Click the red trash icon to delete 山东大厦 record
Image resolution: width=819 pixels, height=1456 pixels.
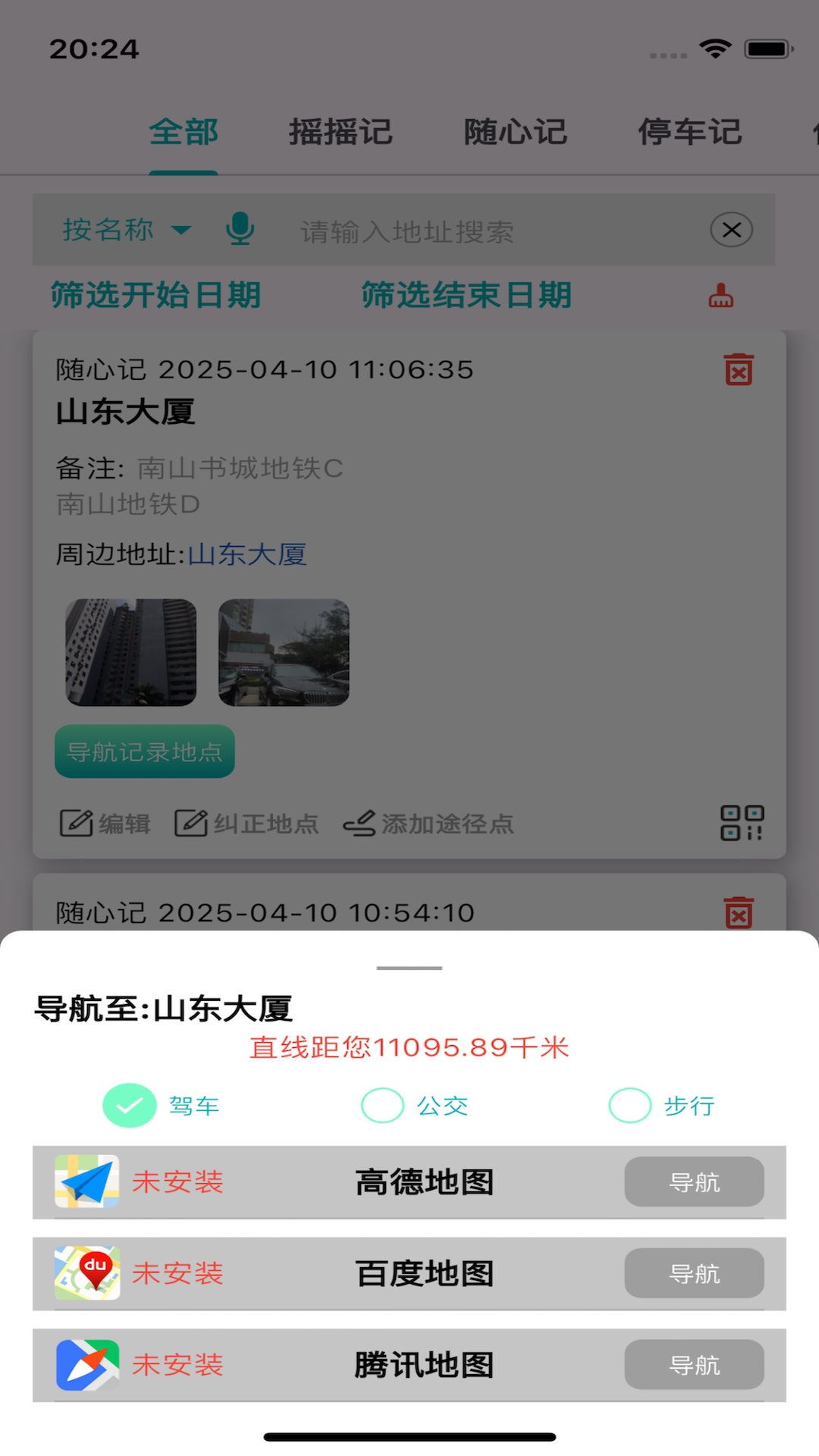click(x=739, y=370)
